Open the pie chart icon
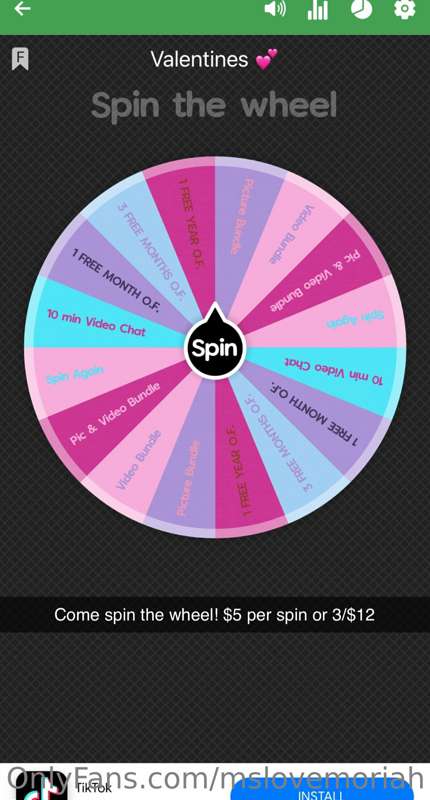 (x=361, y=9)
